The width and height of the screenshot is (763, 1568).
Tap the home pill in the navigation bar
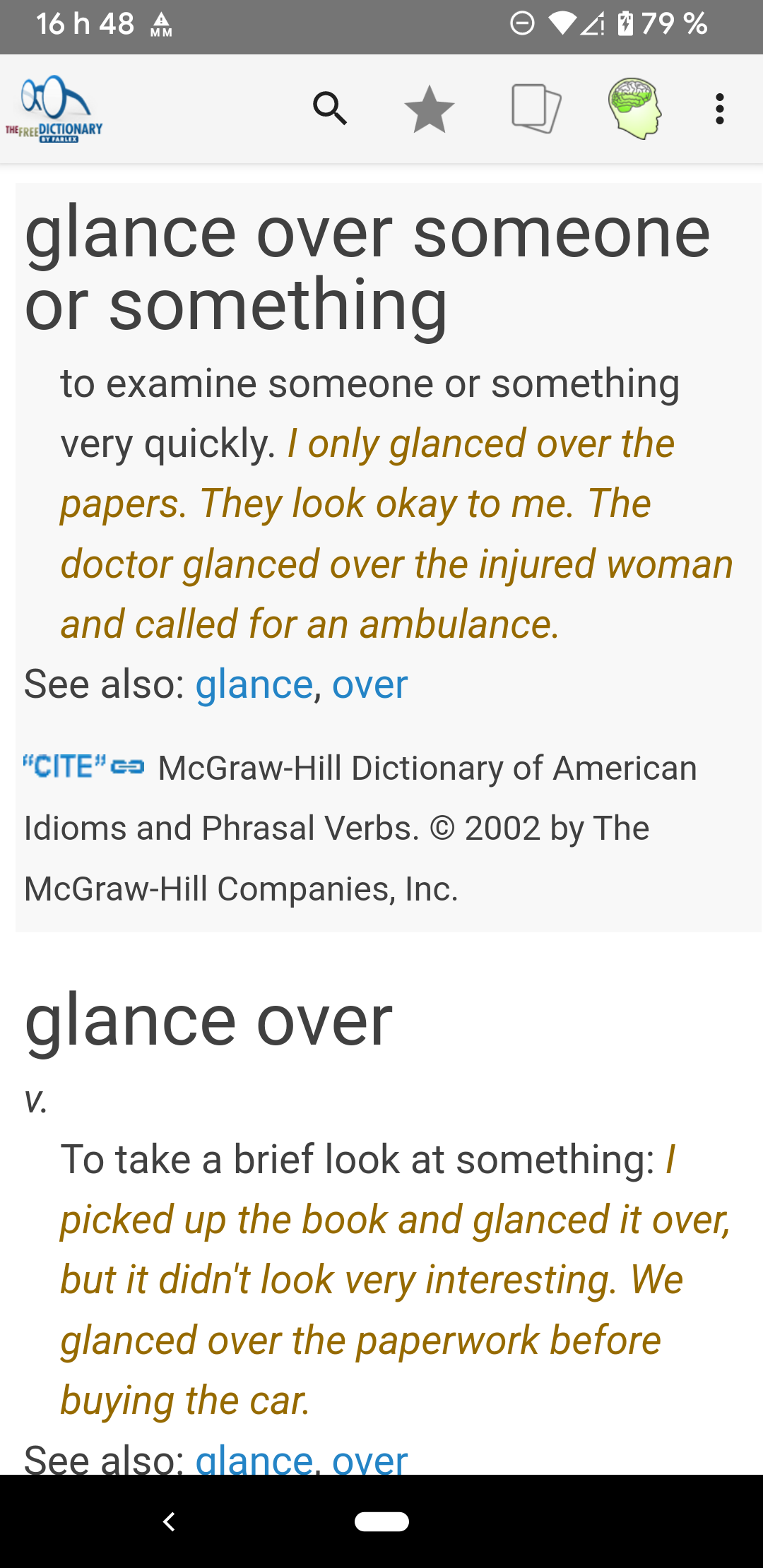pyautogui.click(x=381, y=1521)
